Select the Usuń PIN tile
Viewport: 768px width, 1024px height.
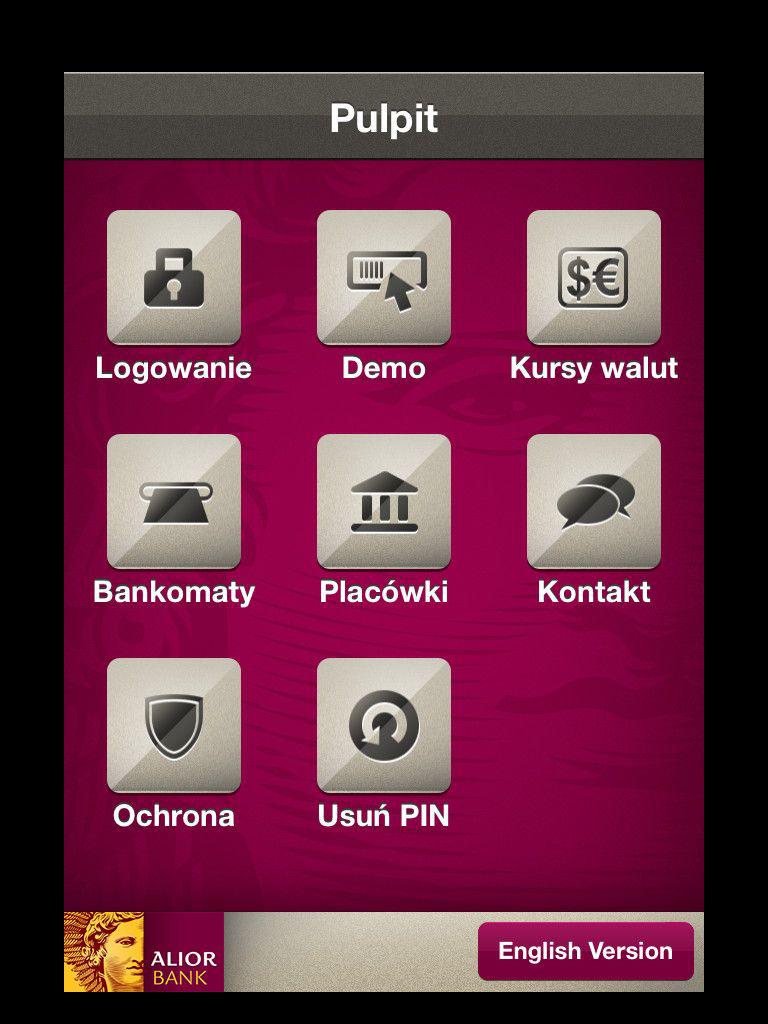coord(384,725)
